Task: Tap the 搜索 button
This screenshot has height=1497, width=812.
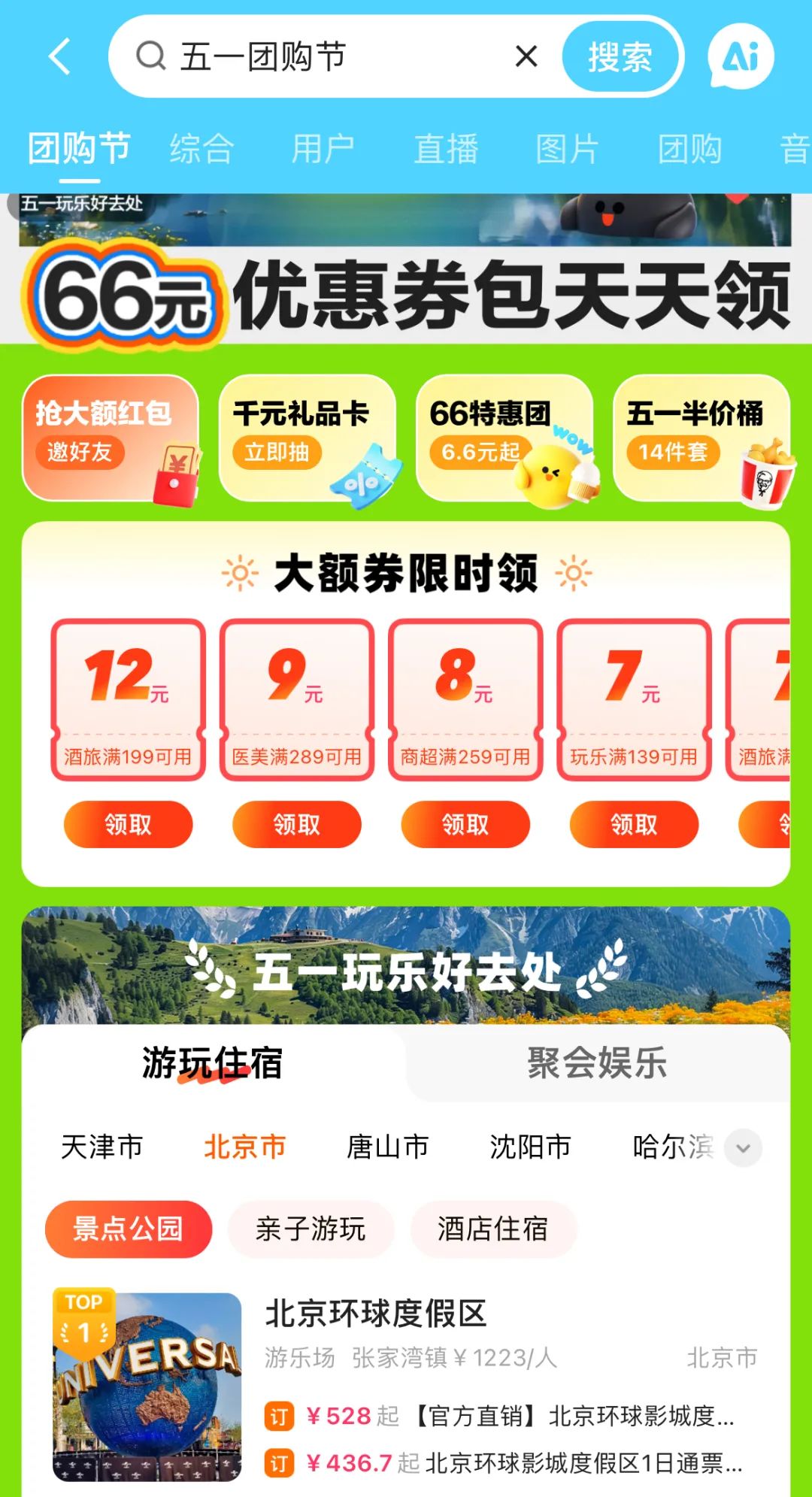Action: coord(620,57)
